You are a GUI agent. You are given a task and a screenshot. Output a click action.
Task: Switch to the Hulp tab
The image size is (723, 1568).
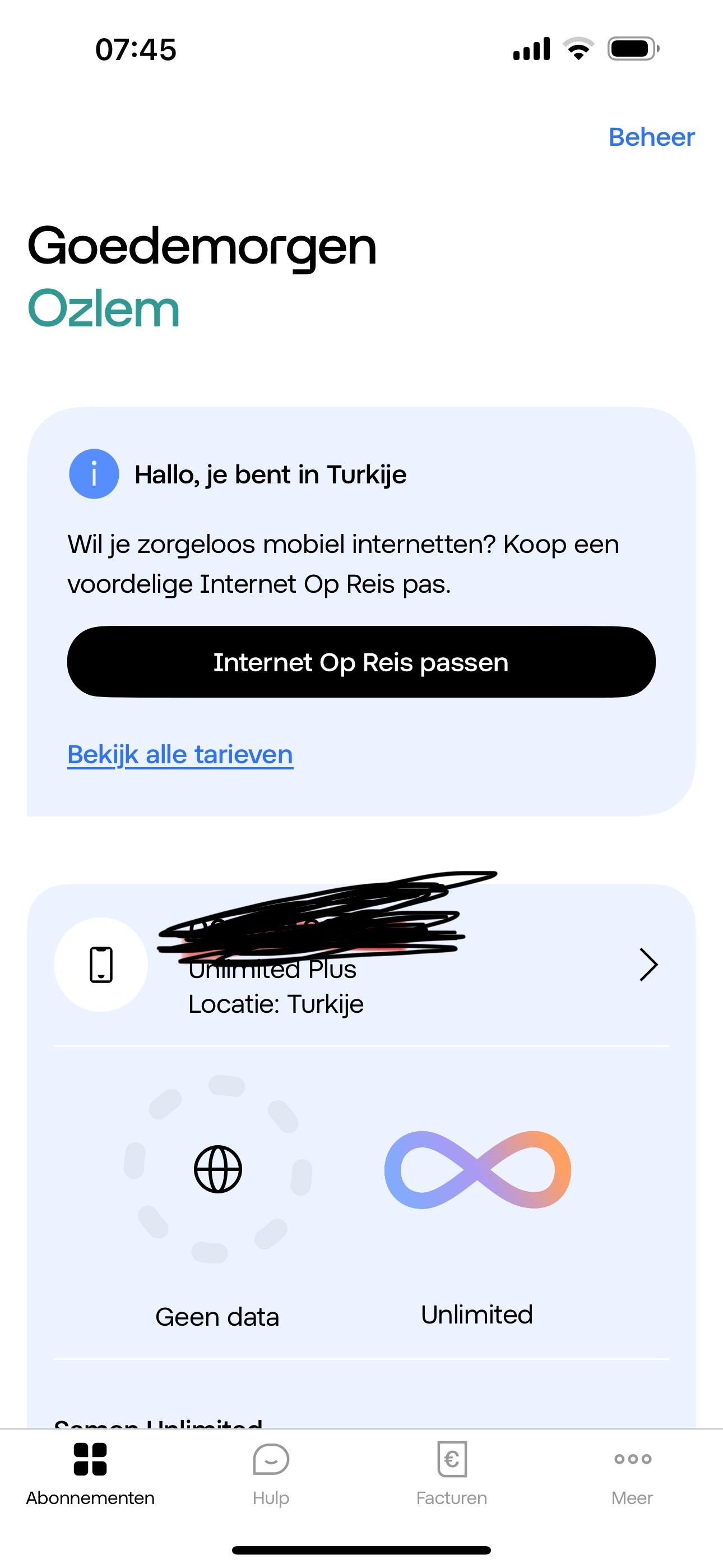[x=271, y=1474]
